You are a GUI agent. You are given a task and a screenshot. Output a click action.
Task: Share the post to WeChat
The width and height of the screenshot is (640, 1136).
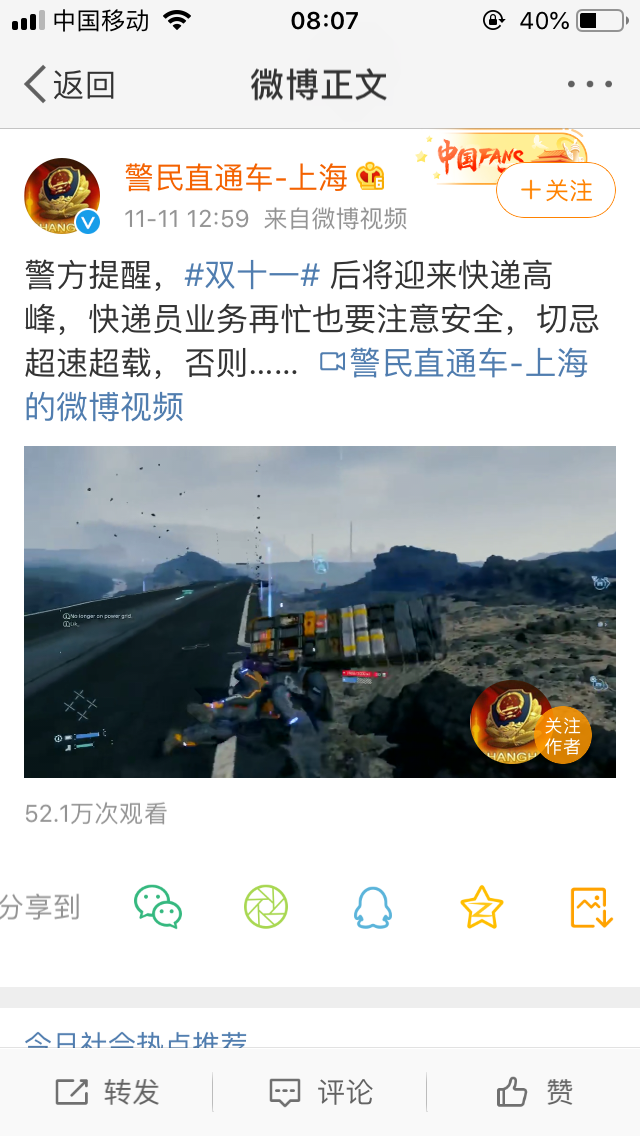157,907
